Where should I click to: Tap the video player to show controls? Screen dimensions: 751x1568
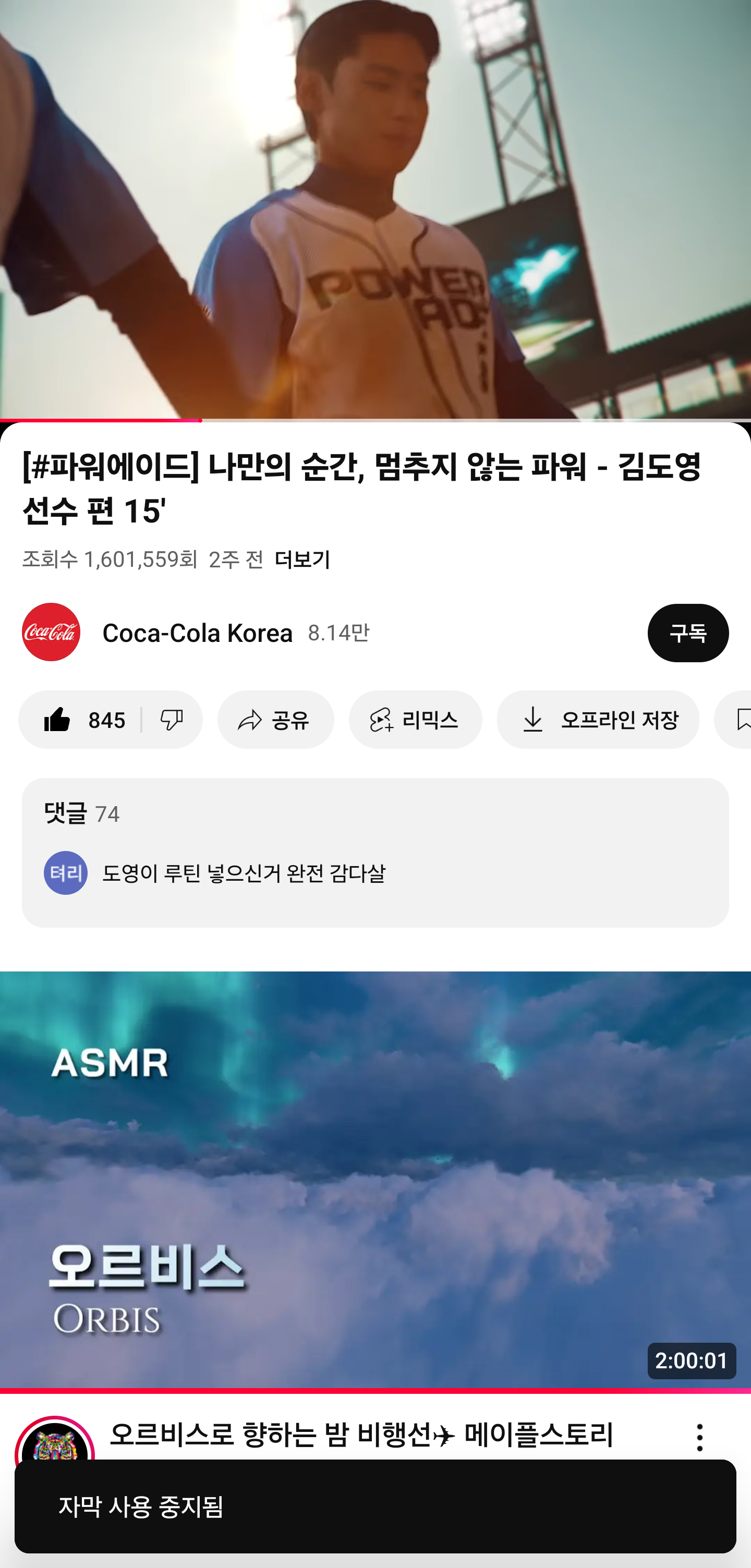pos(375,207)
